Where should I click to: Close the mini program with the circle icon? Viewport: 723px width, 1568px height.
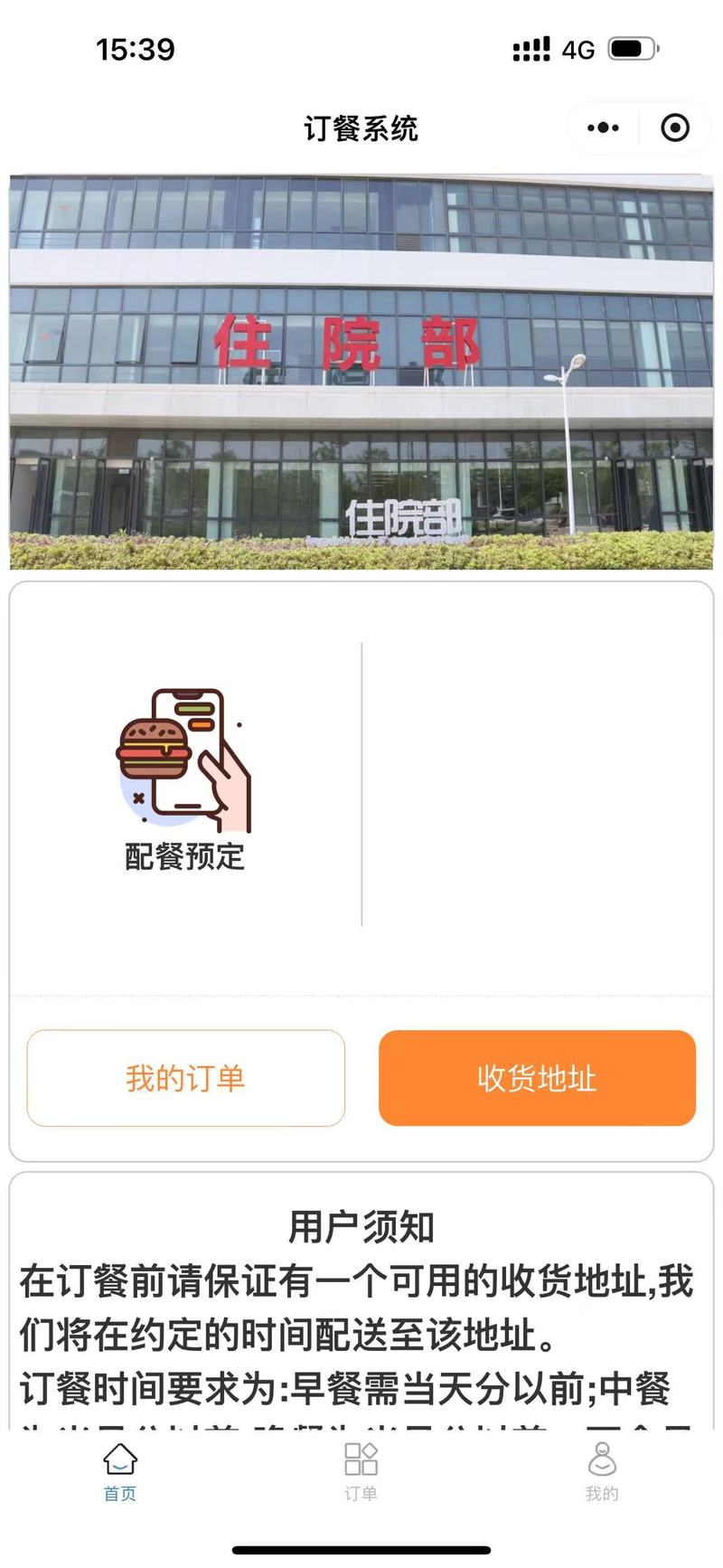[x=674, y=128]
